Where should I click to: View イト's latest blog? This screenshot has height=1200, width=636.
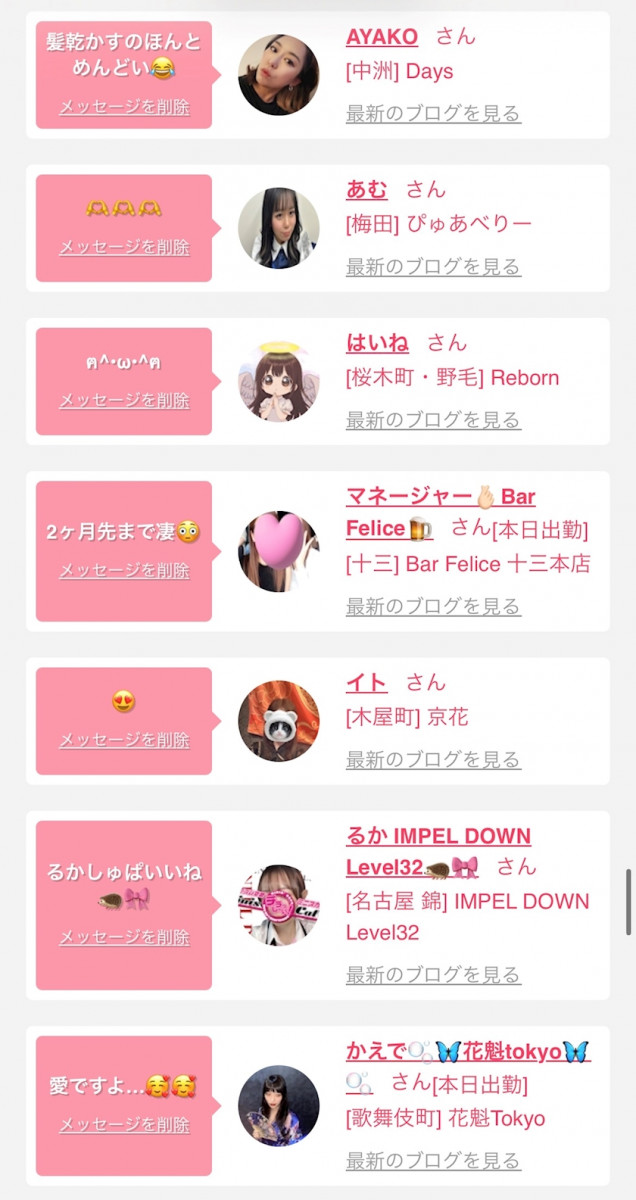[x=433, y=760]
